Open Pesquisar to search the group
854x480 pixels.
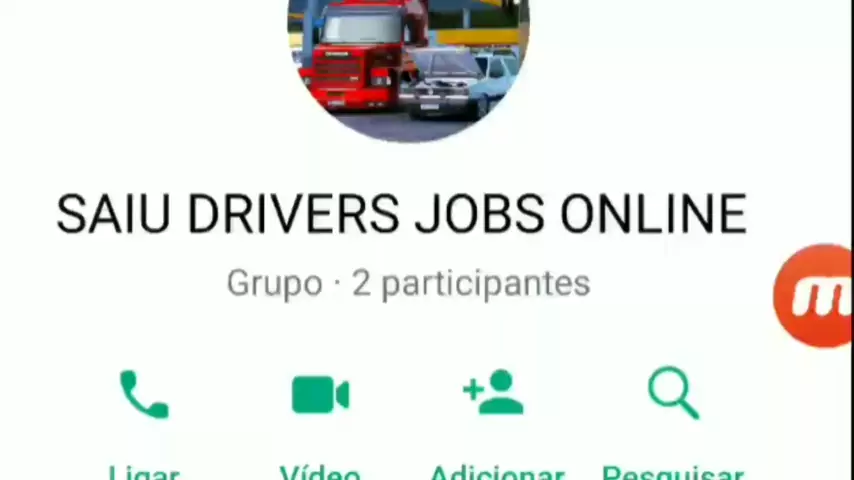point(673,393)
